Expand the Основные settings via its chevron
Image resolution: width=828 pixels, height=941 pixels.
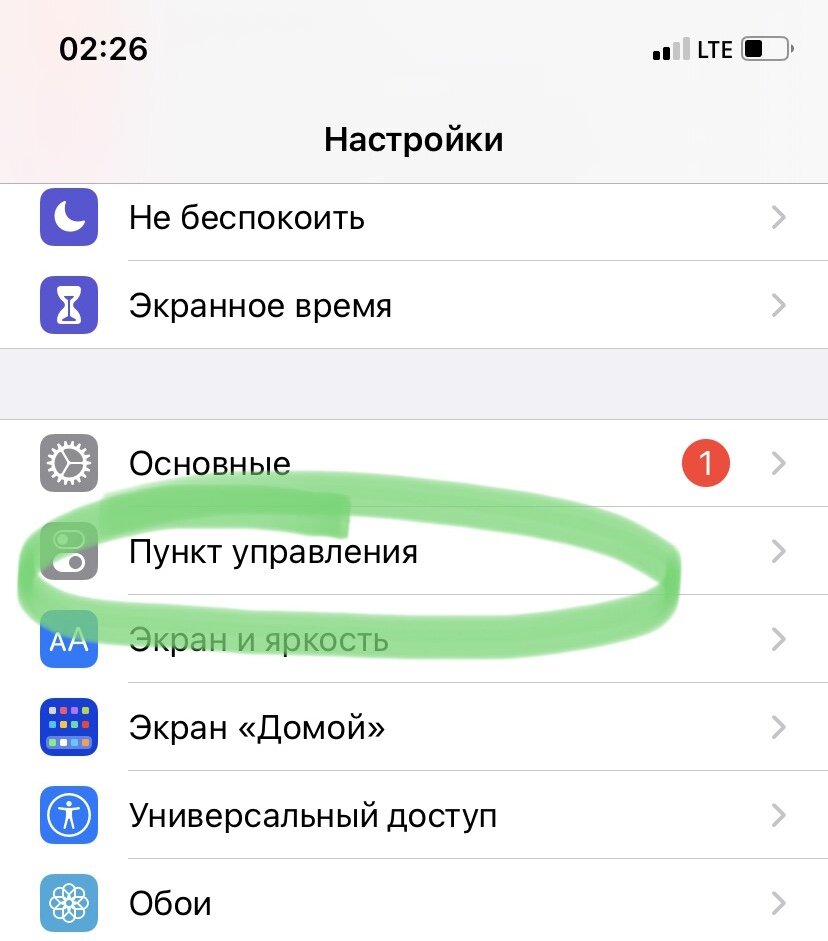coord(779,463)
